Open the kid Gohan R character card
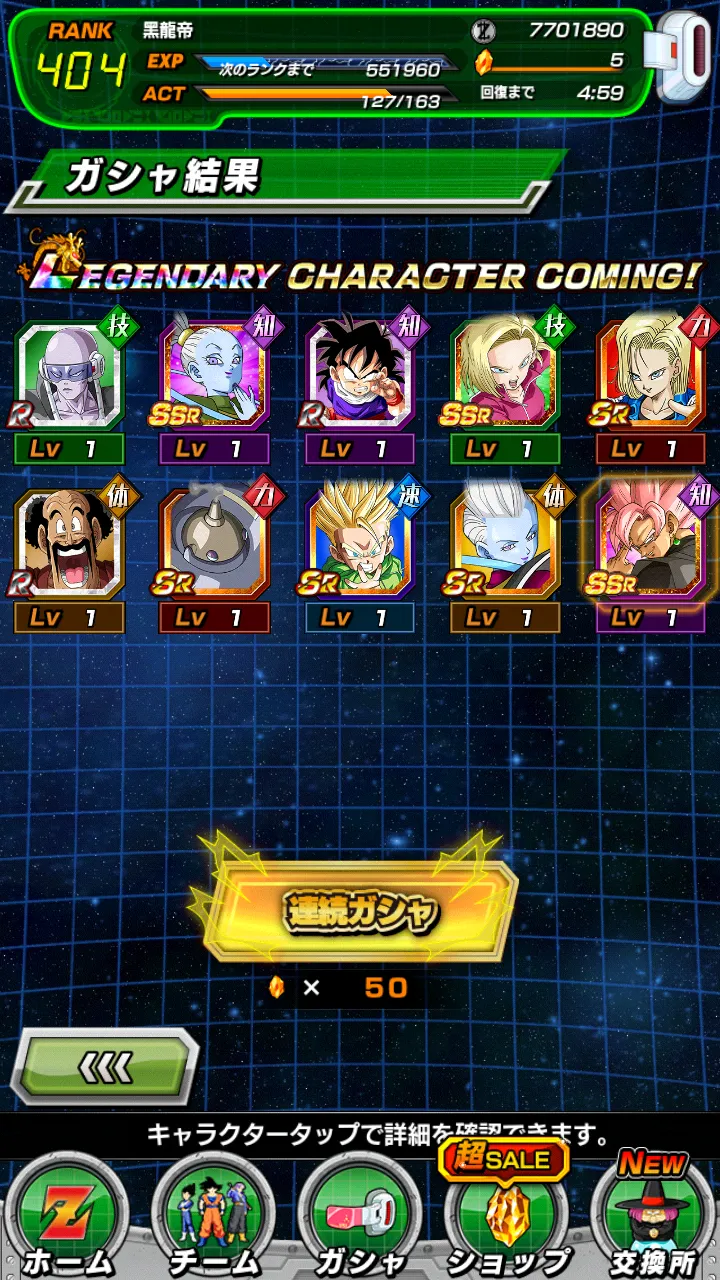 (x=360, y=375)
